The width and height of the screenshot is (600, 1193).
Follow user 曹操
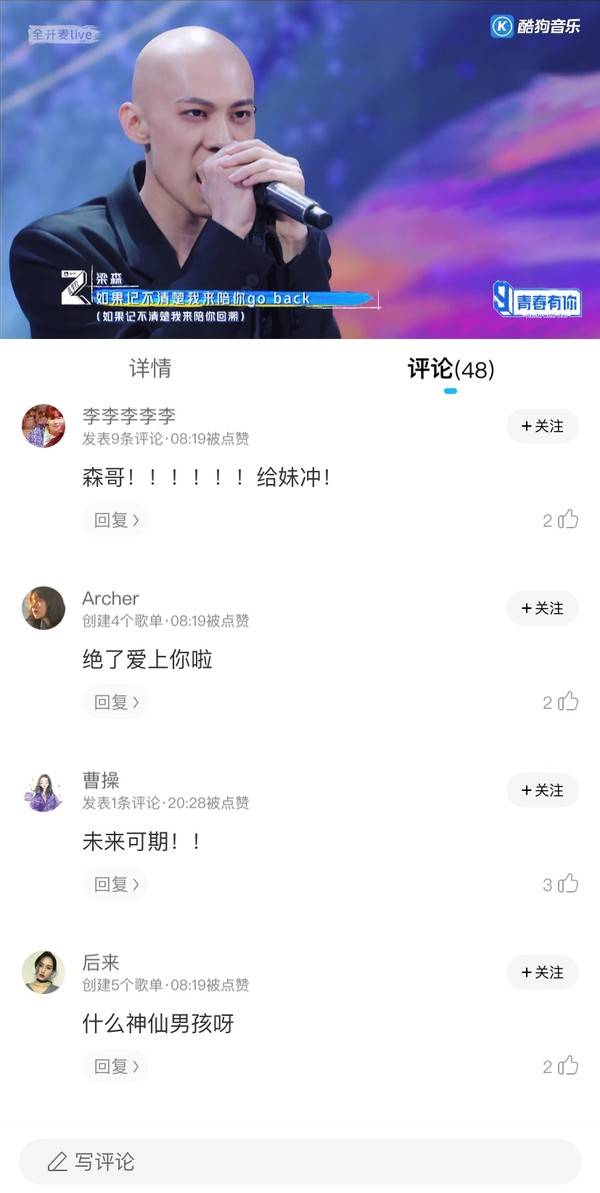tap(542, 790)
